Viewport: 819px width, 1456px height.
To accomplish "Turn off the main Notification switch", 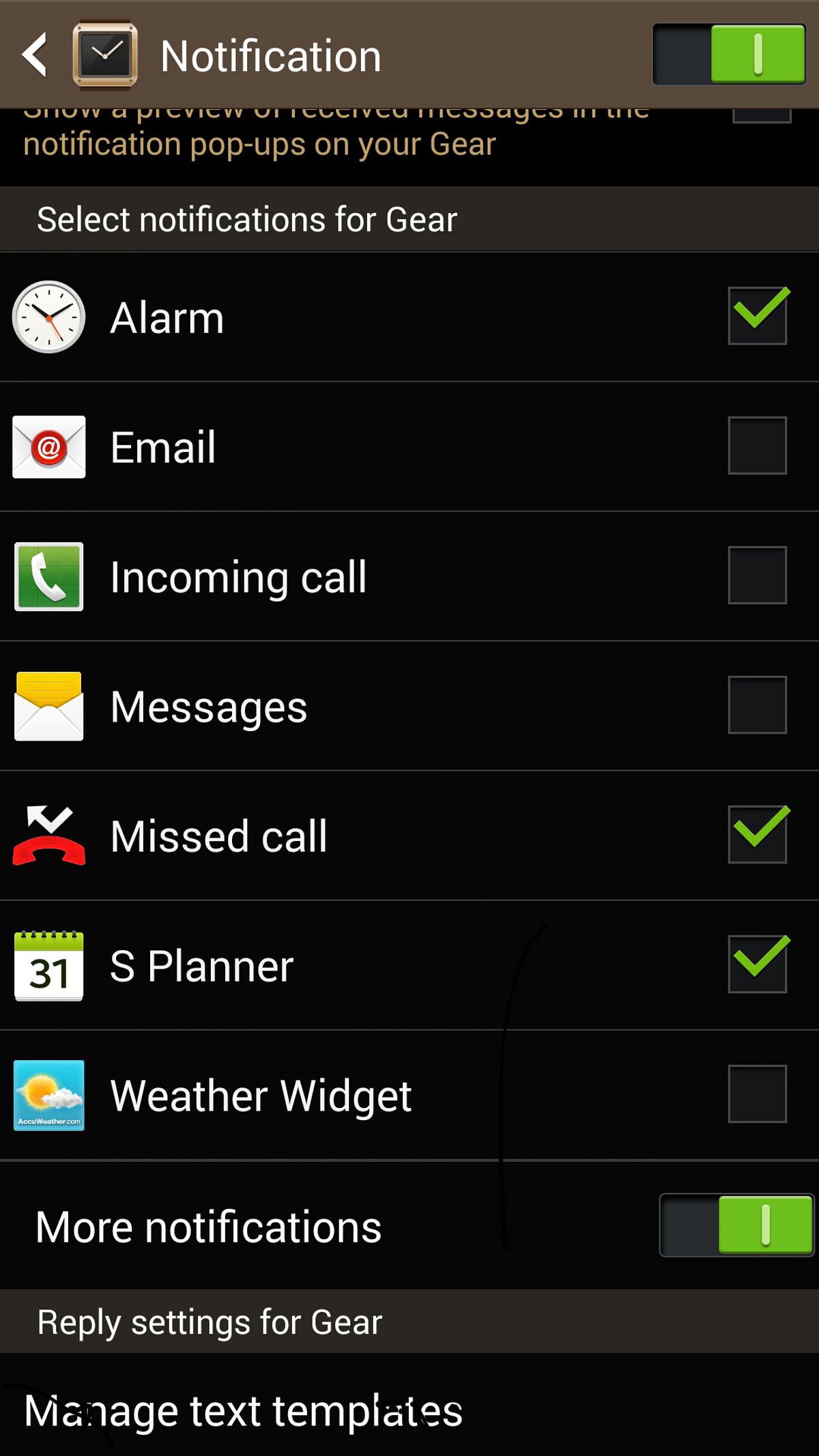I will (729, 55).
